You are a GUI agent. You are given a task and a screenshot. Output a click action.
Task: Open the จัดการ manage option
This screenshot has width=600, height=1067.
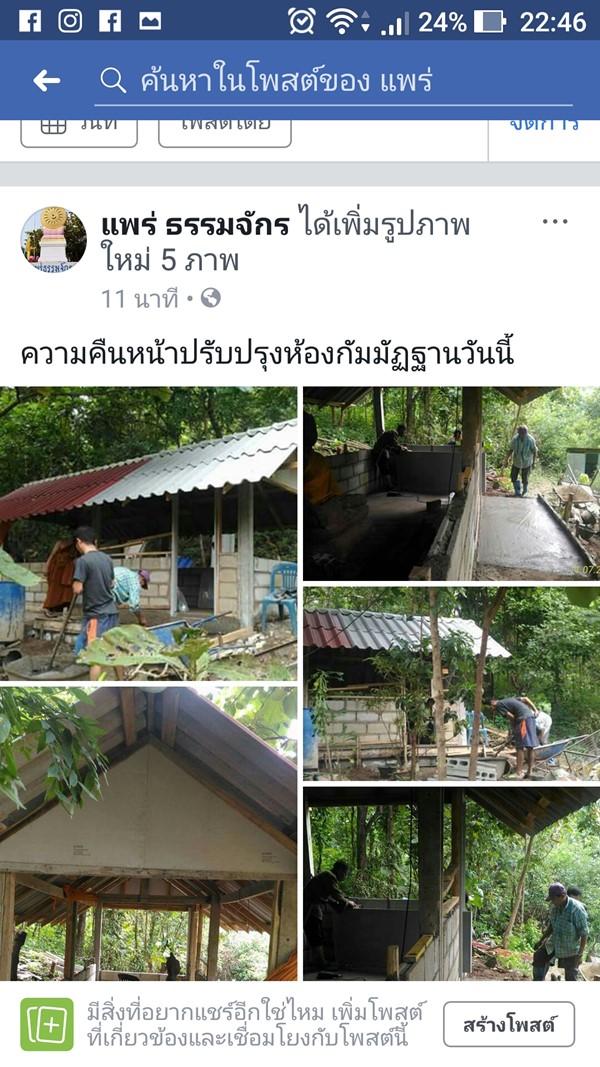545,130
